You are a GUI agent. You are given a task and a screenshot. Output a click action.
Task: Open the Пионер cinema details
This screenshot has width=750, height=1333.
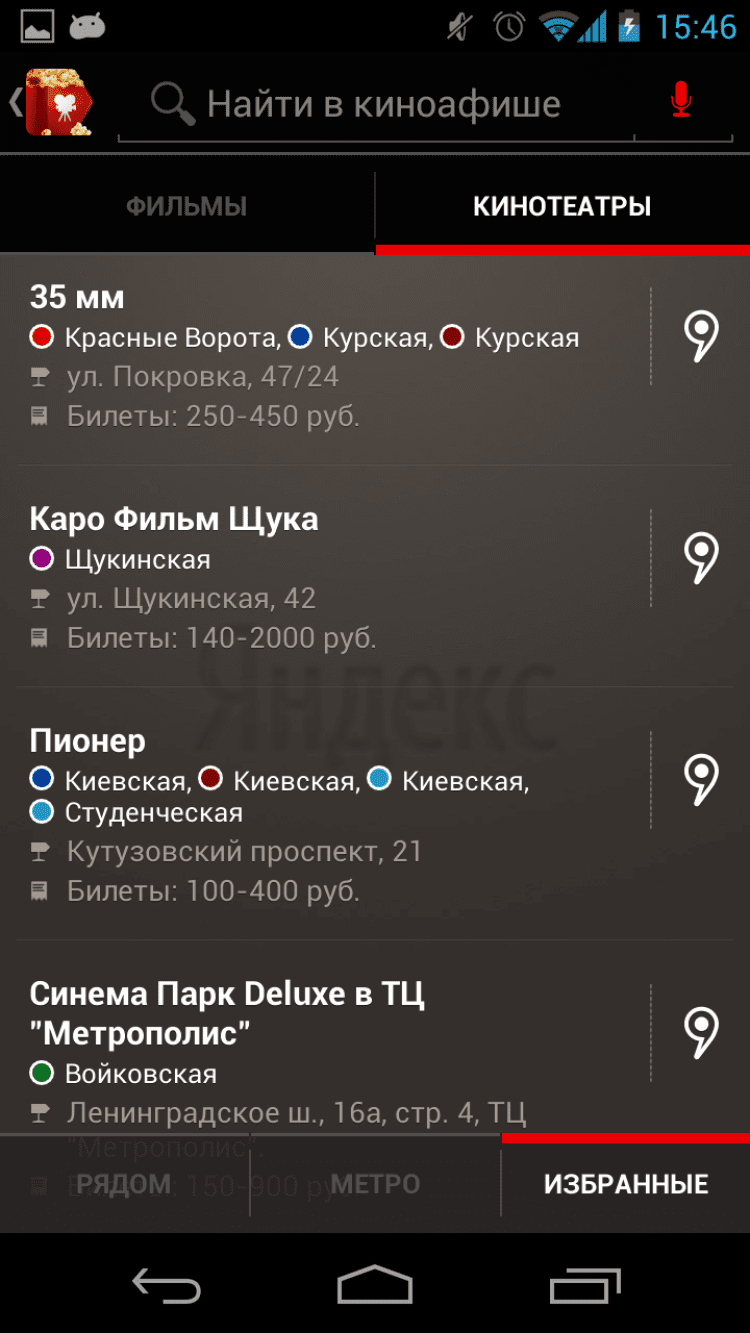(320, 814)
